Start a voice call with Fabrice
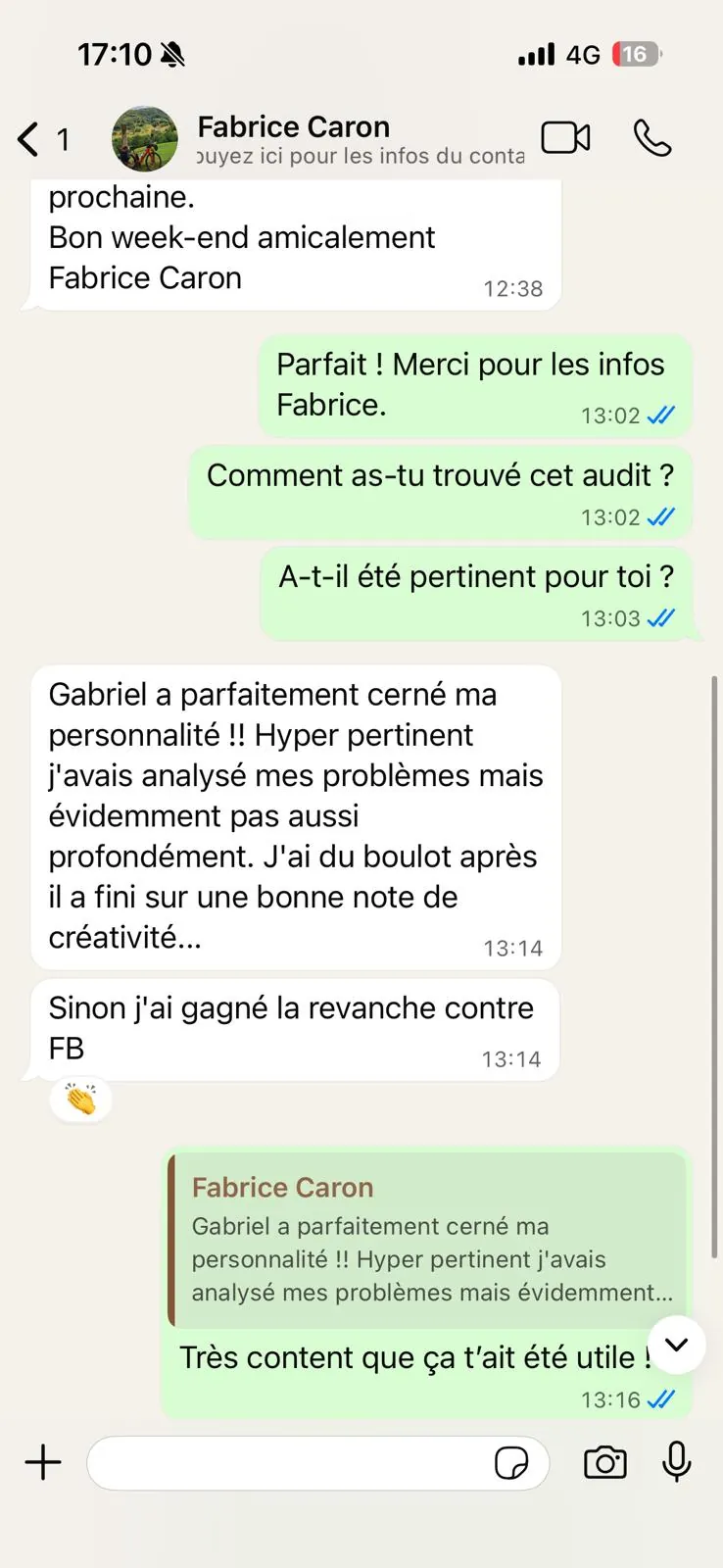Screen dimensions: 723x1568 point(652,138)
